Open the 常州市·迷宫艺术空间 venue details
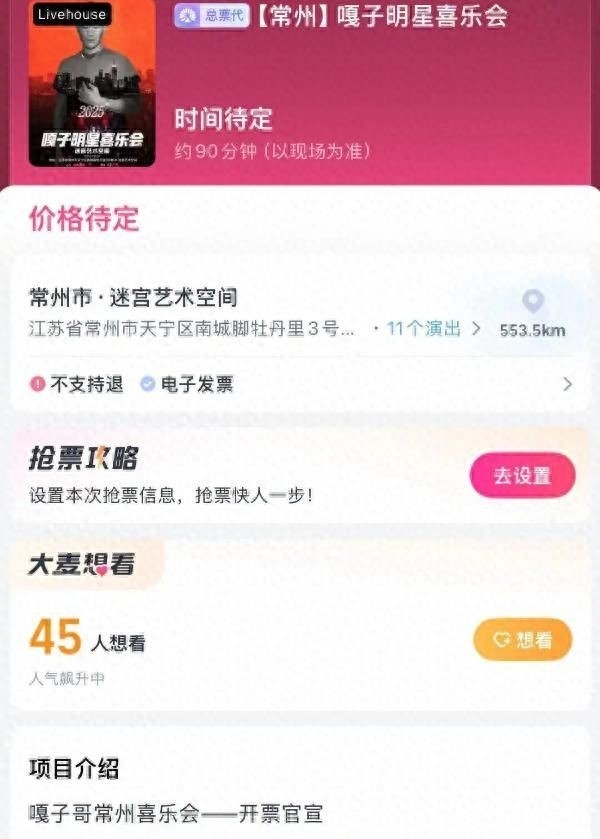600x839 pixels. 133,298
